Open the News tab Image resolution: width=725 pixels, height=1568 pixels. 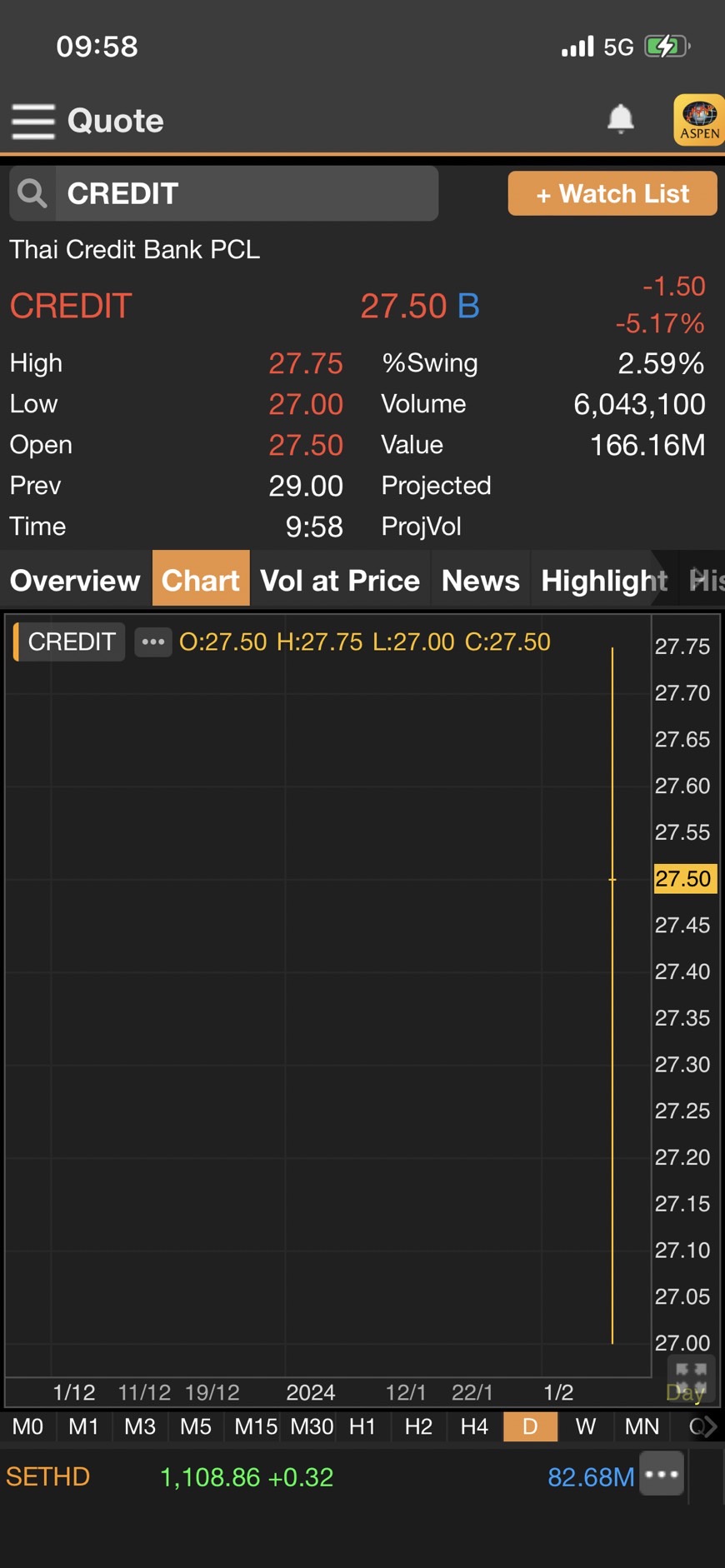pos(480,580)
